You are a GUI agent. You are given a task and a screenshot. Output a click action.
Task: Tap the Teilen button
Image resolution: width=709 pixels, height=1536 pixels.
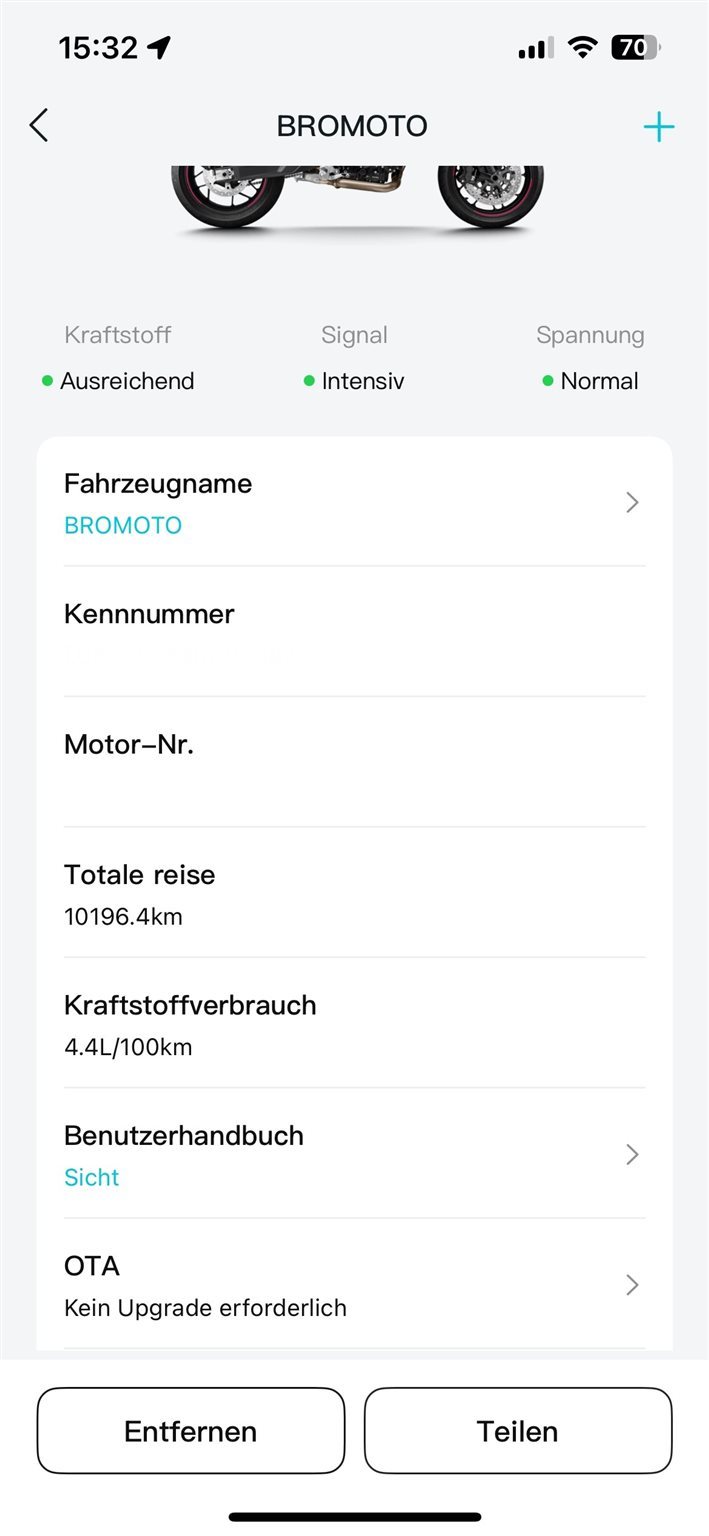(518, 1430)
